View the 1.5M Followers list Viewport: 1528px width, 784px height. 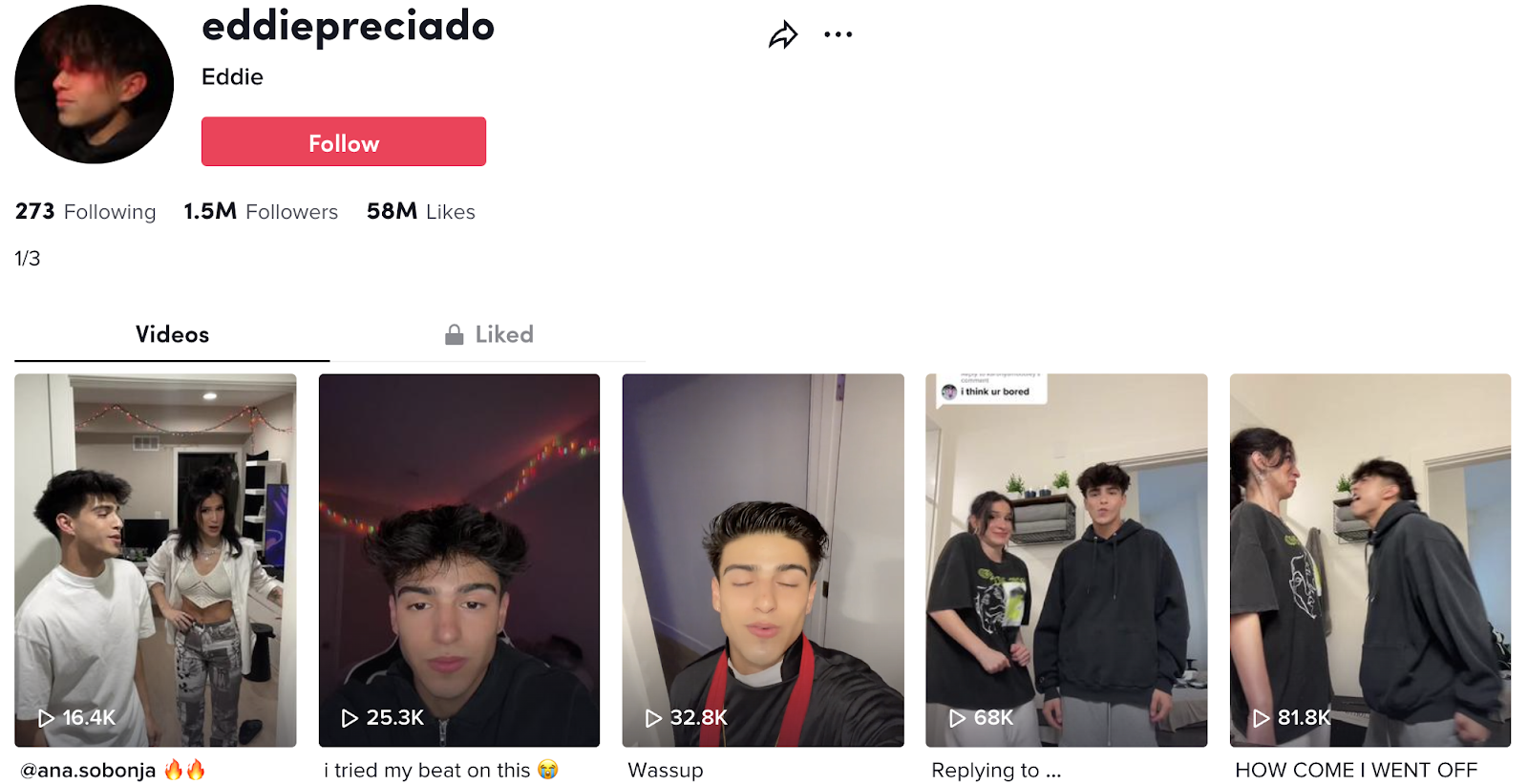point(261,212)
